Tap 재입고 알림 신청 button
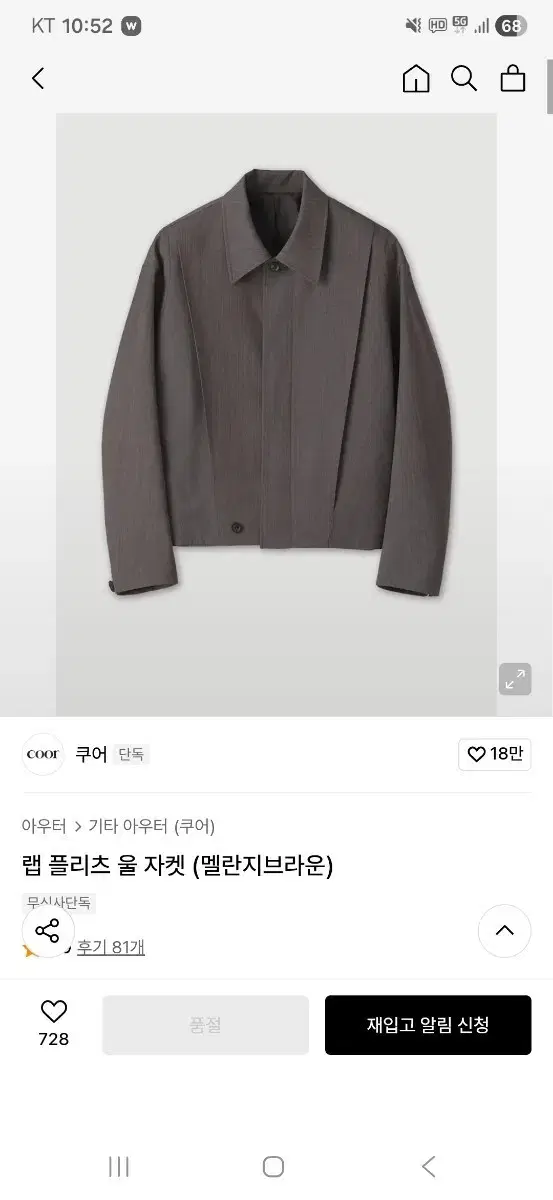553x1200 pixels. [428, 1025]
